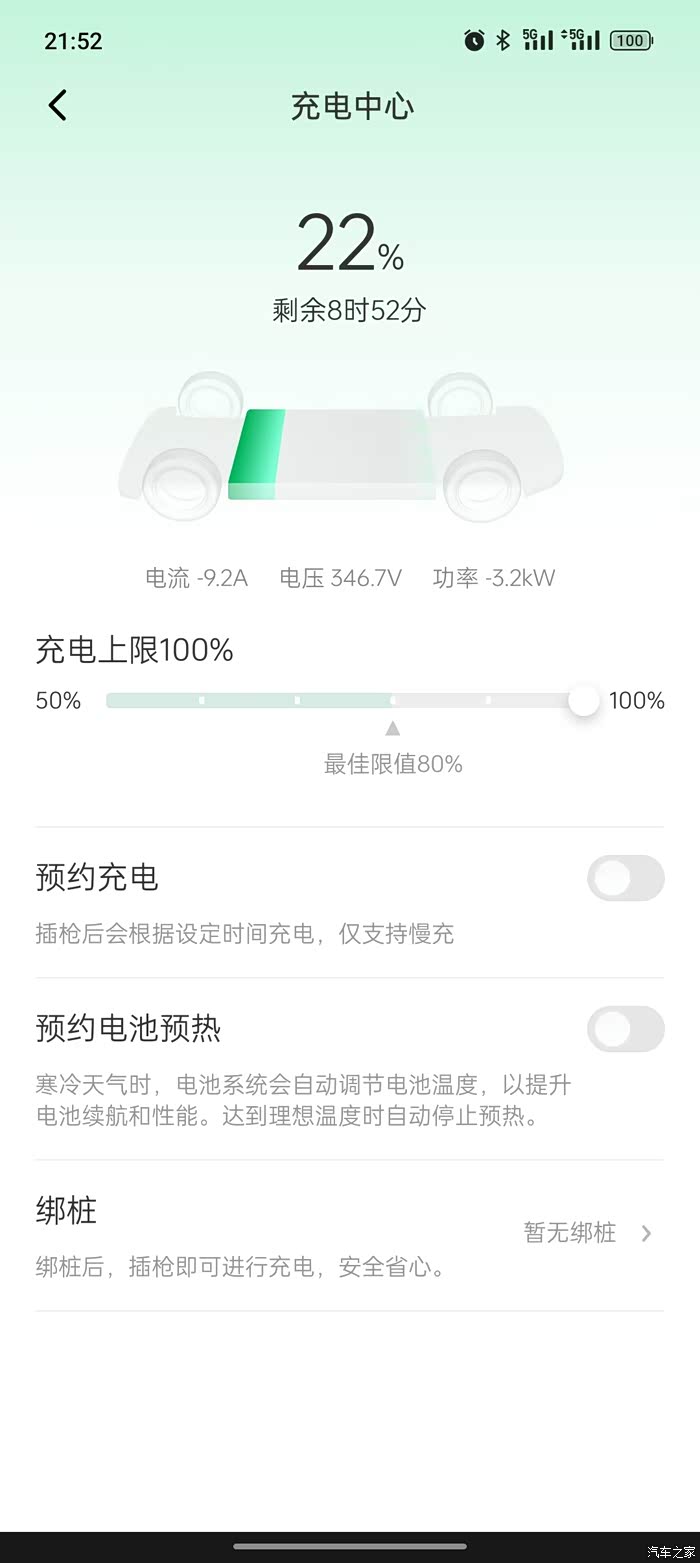Set the charge limit slider to 80%

pyautogui.click(x=393, y=701)
